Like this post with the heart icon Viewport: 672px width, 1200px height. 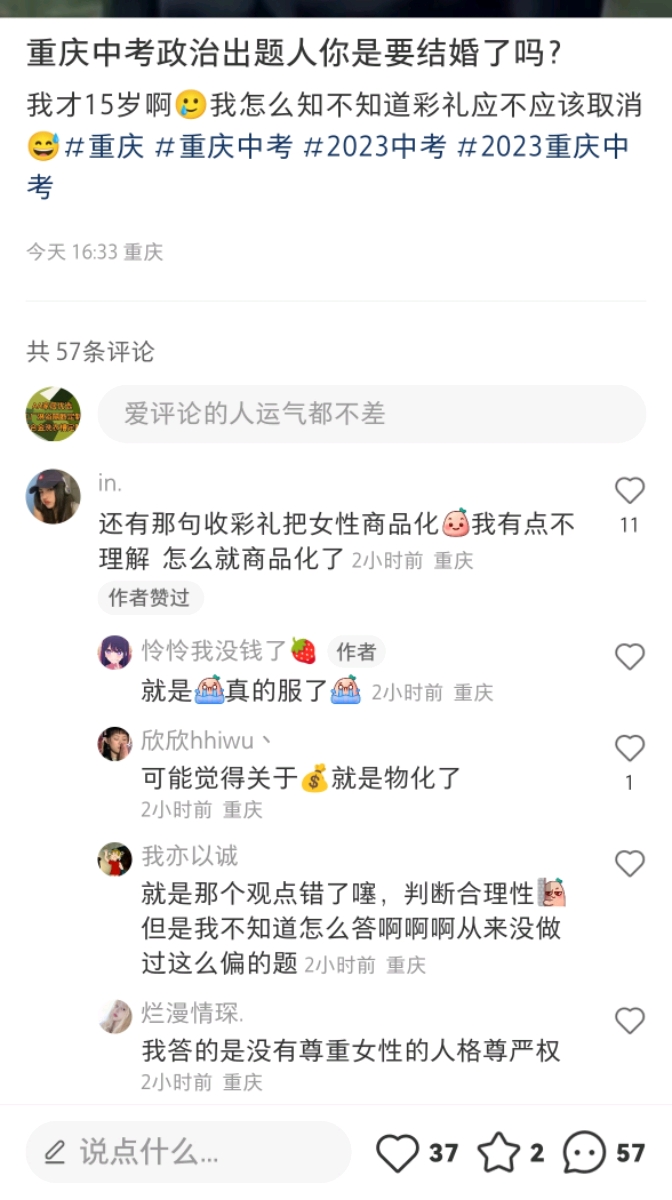[397, 1153]
